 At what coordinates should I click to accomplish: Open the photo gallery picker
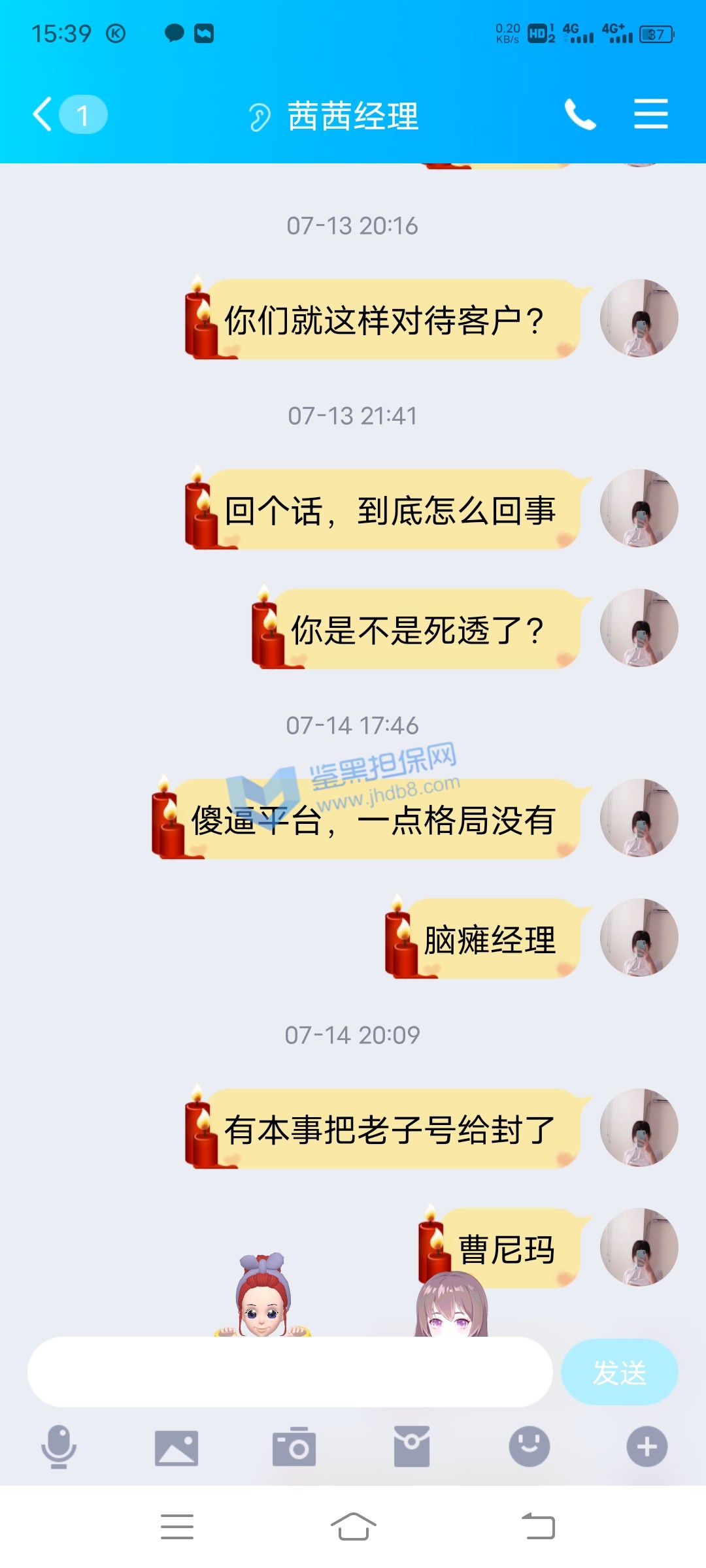pyautogui.click(x=176, y=1447)
